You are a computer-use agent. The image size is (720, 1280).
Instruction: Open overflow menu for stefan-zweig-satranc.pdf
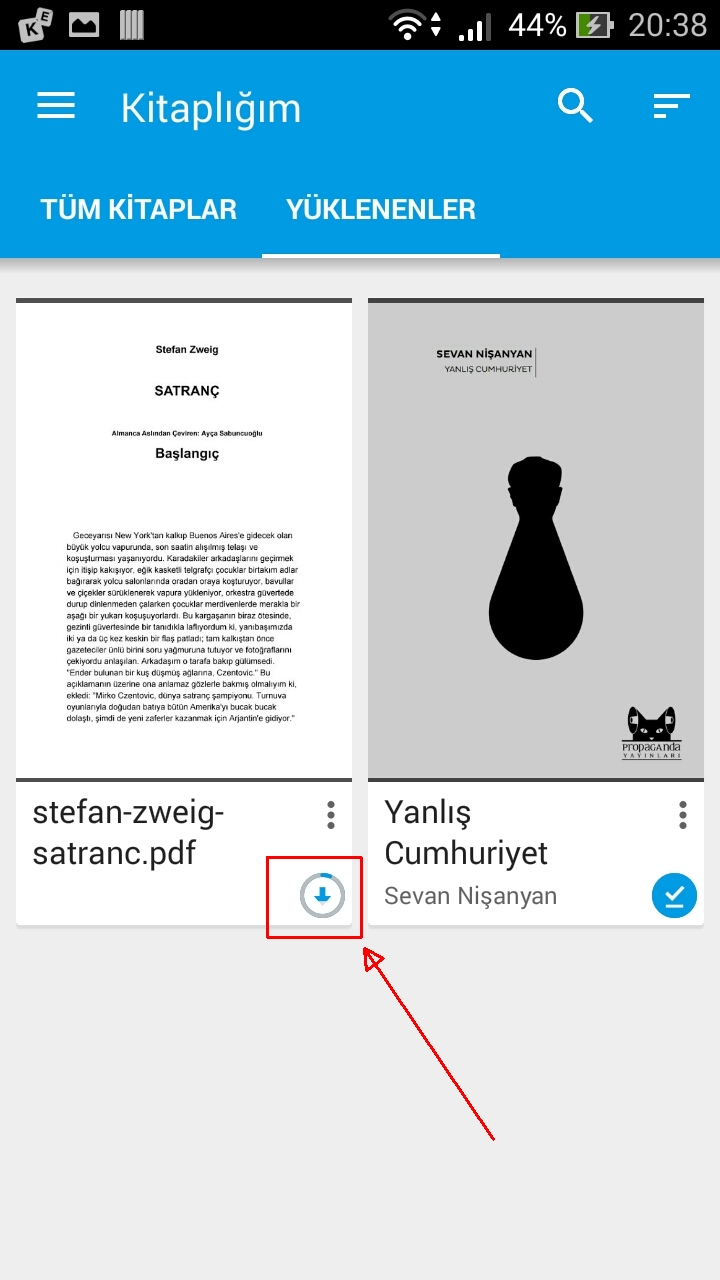pyautogui.click(x=331, y=815)
